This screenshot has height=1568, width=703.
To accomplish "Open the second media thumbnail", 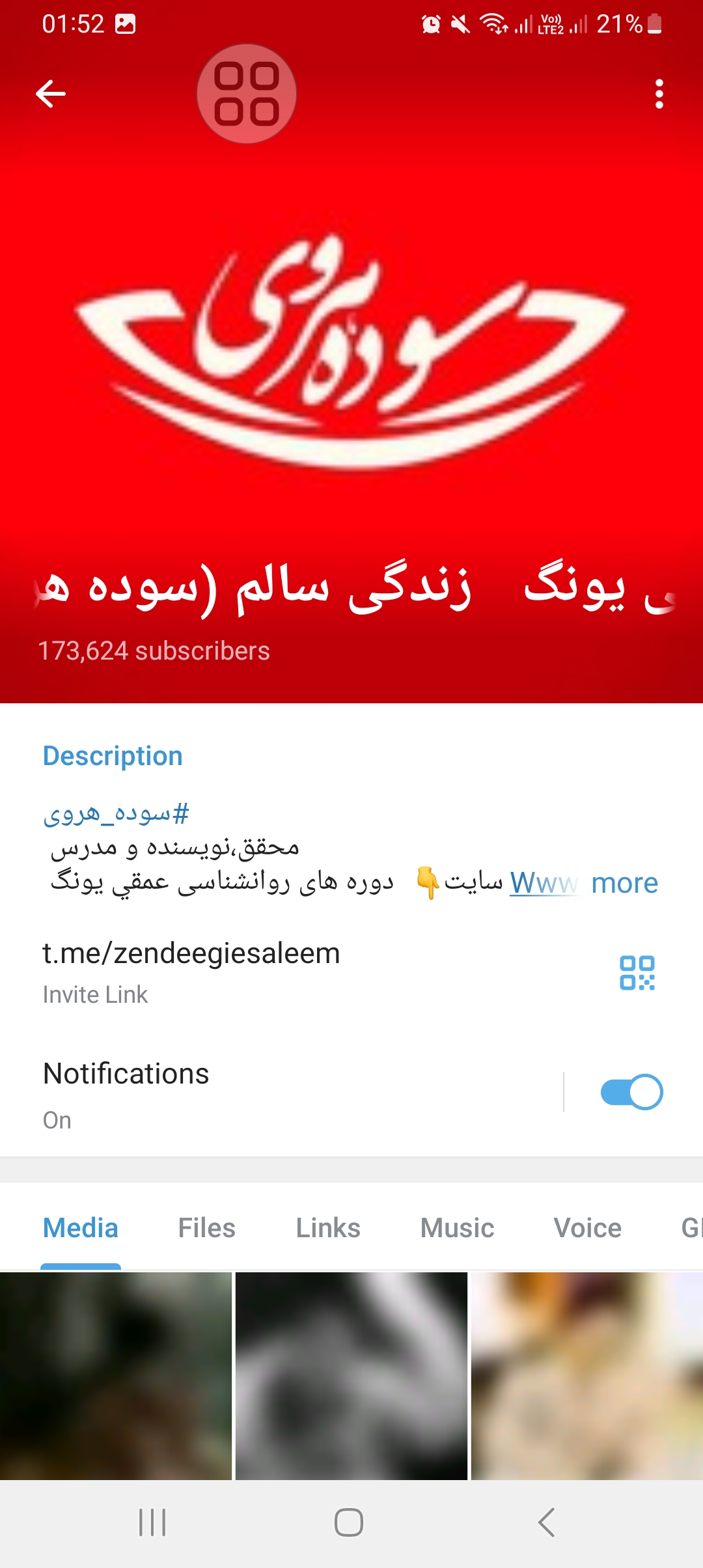I will click(x=351, y=1375).
